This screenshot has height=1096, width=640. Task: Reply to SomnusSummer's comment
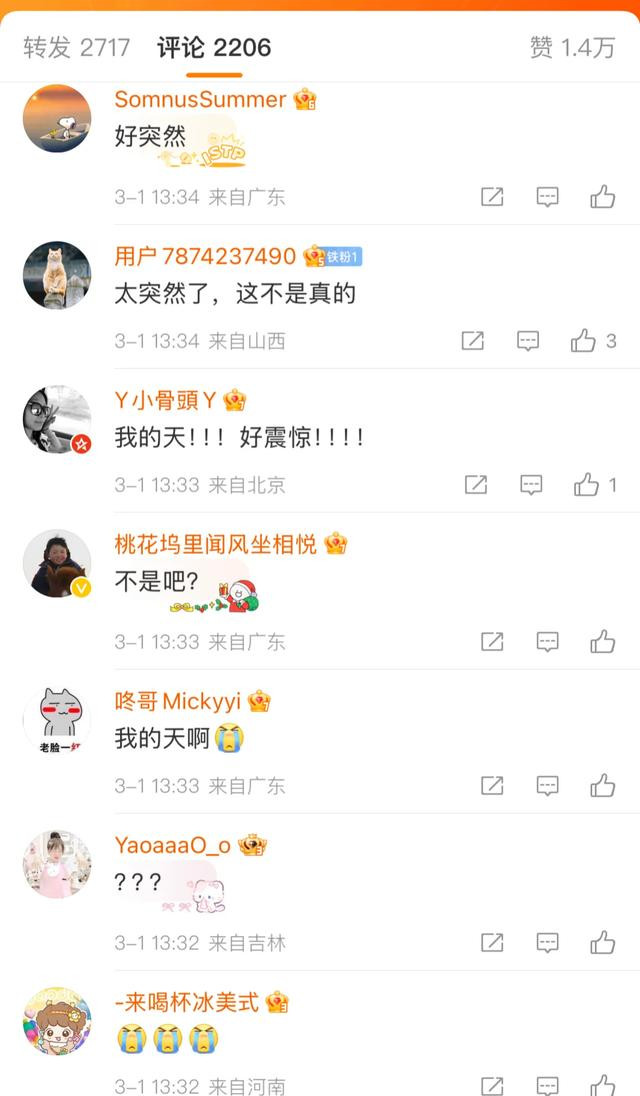pyautogui.click(x=547, y=197)
